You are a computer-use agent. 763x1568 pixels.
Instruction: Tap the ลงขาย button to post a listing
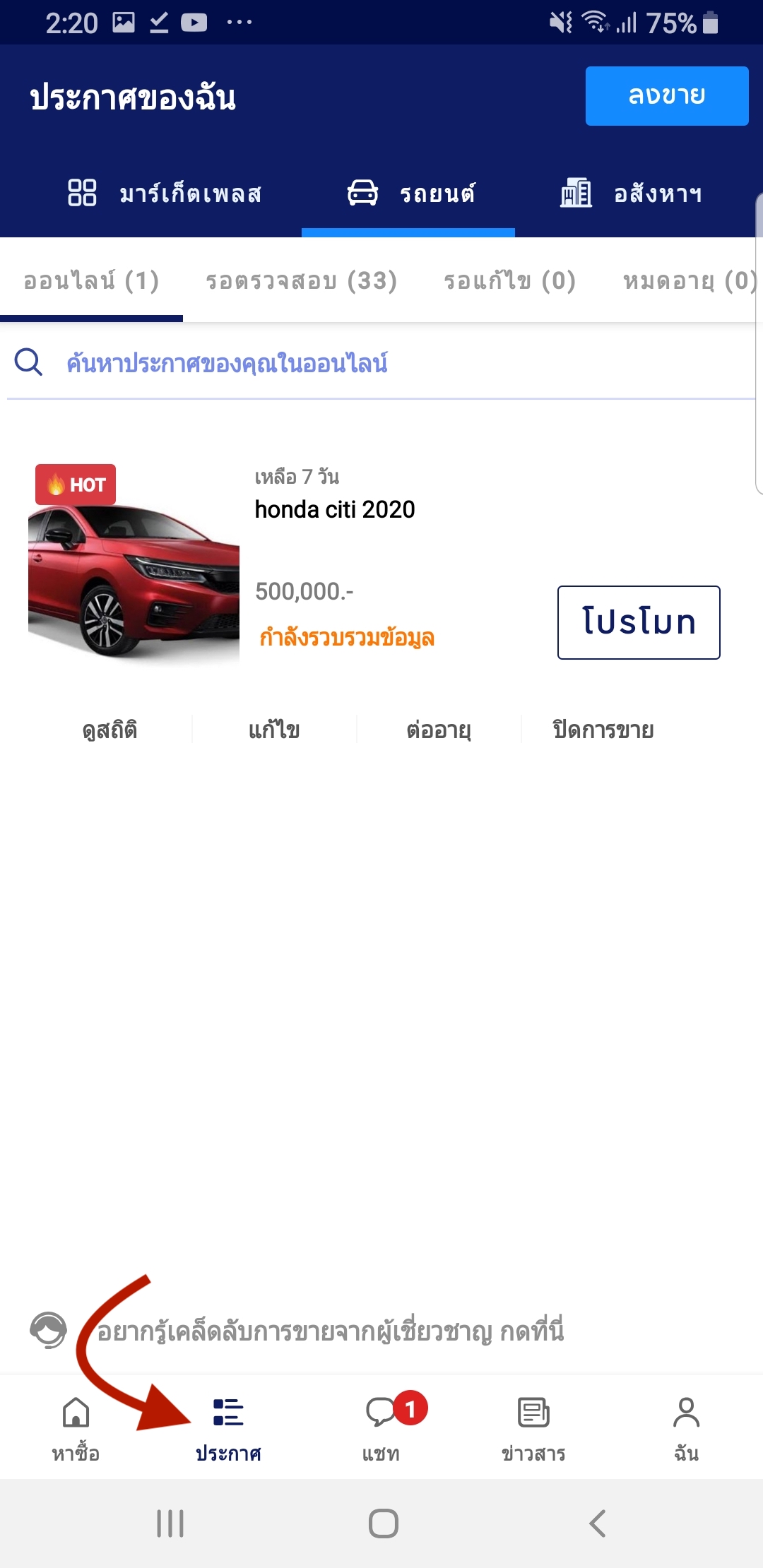[x=666, y=96]
